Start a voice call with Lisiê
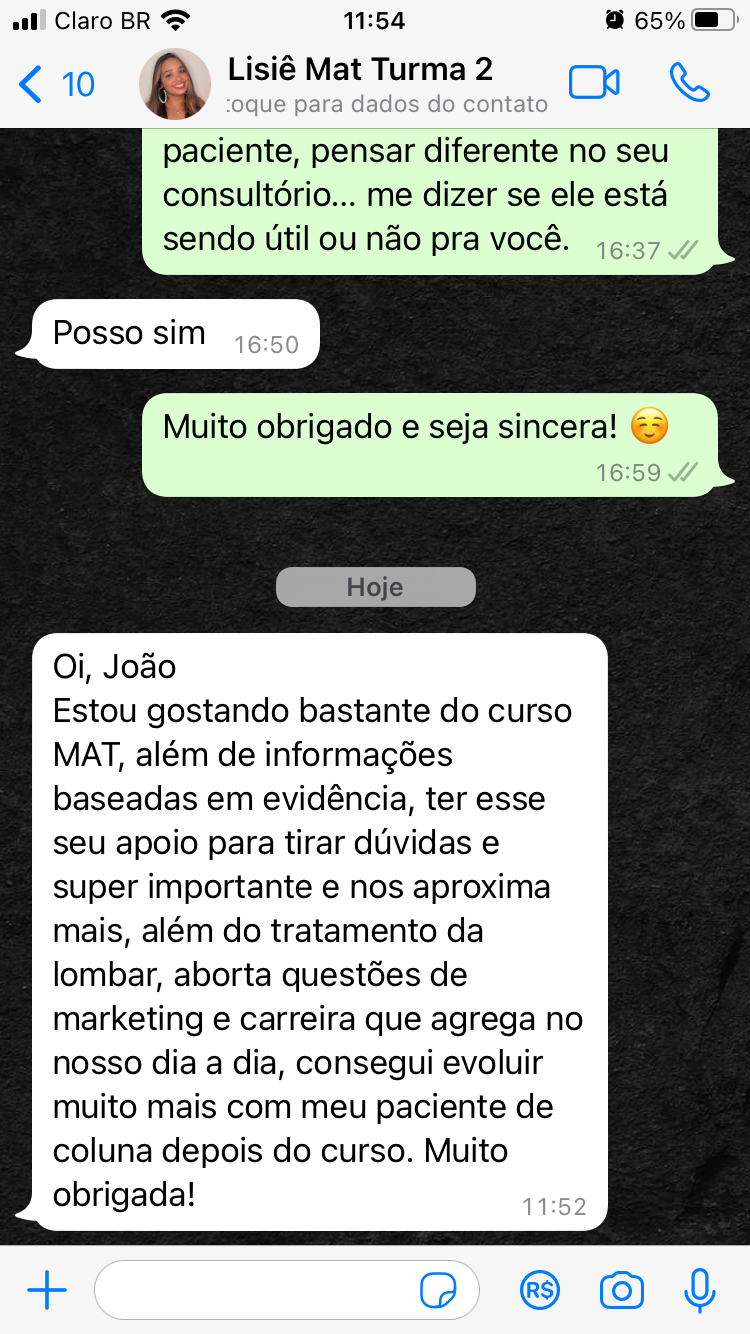Viewport: 750px width, 1334px height. (x=689, y=84)
